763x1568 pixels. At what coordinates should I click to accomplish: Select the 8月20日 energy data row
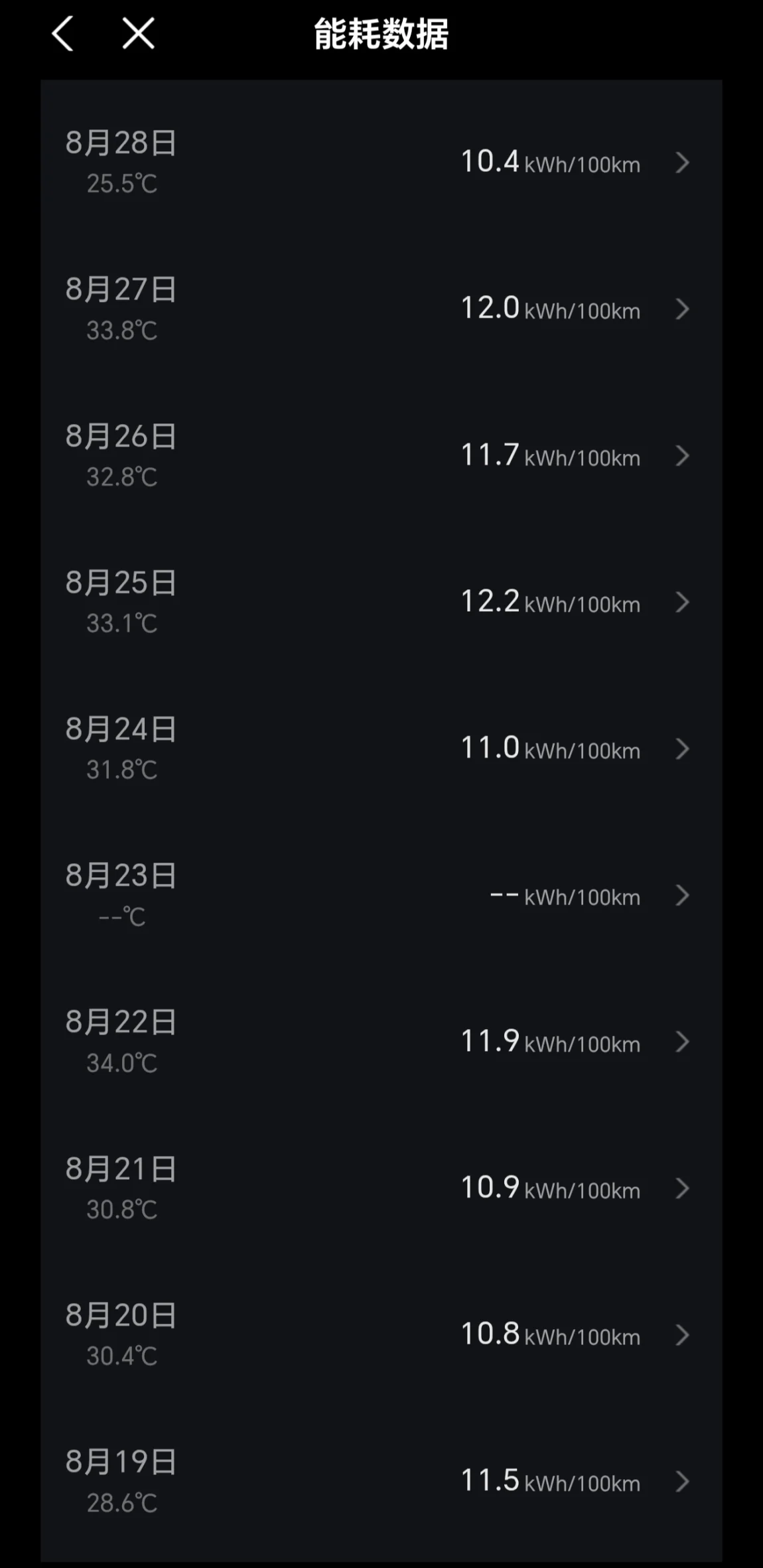click(x=381, y=1335)
